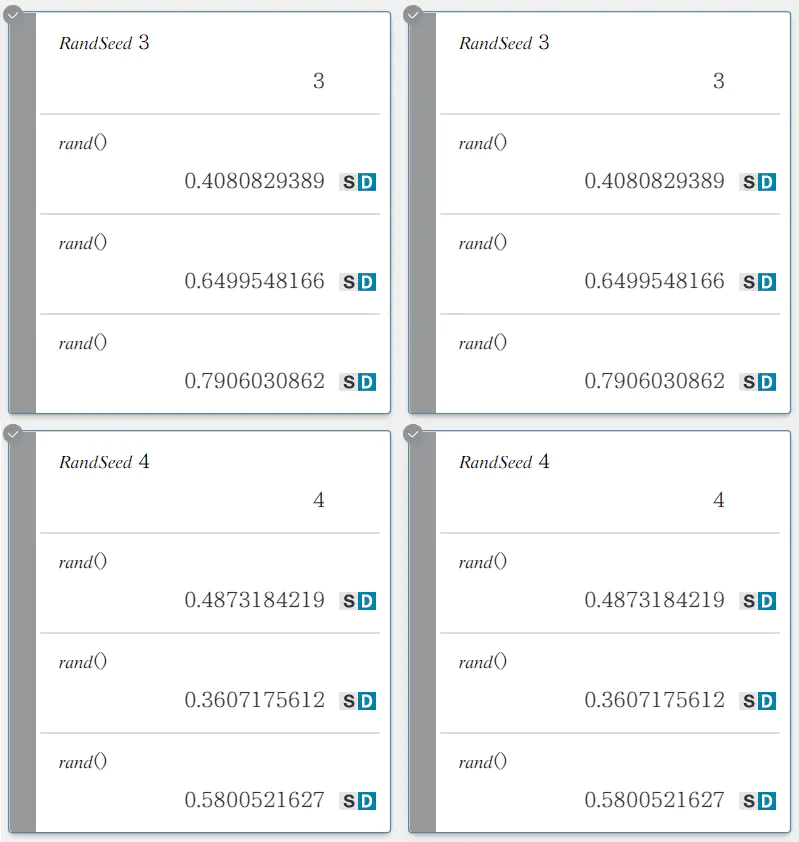Toggle S-D for 0.4080829389 in right sticky
This screenshot has height=842, width=799.
[758, 182]
